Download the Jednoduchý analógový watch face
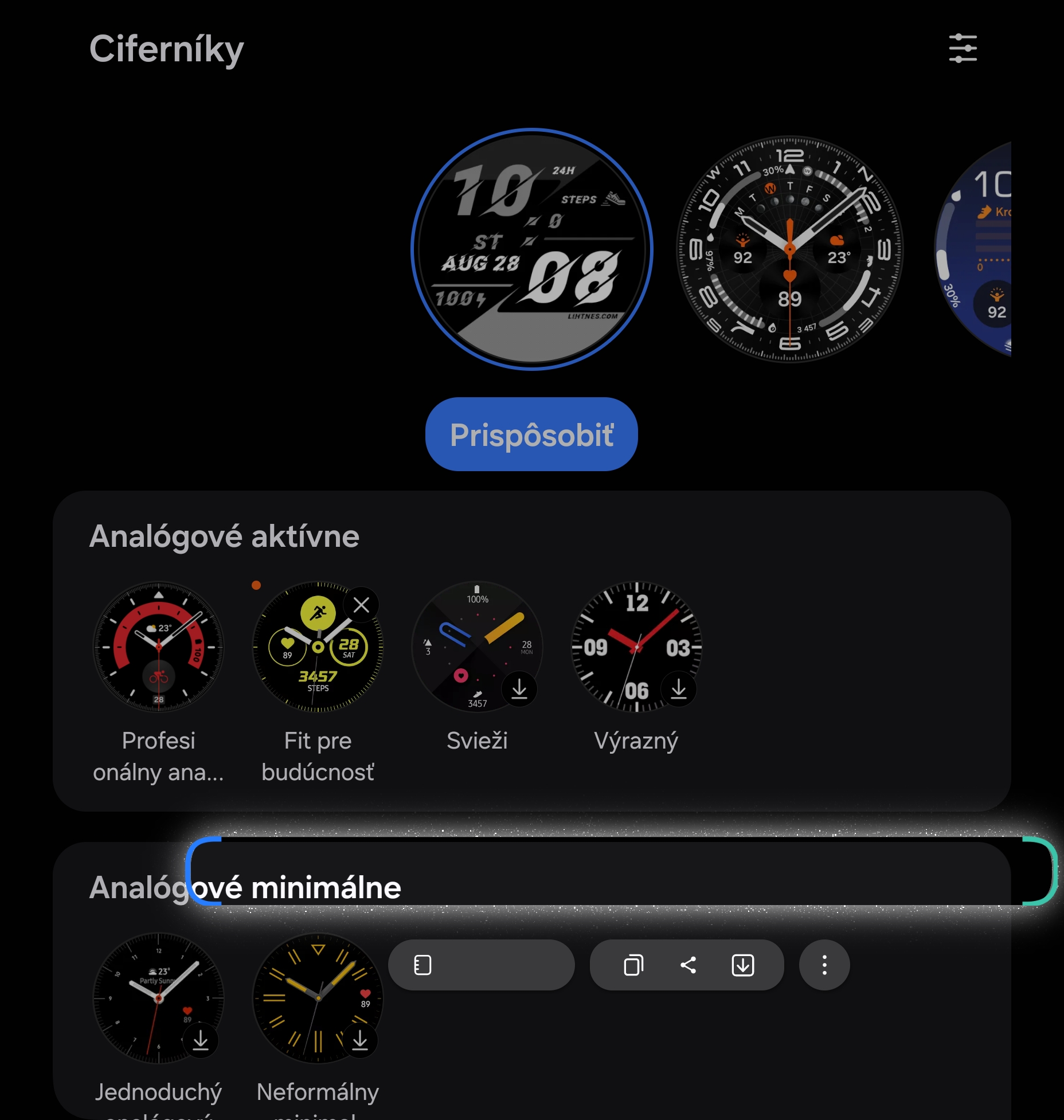 (x=201, y=1040)
